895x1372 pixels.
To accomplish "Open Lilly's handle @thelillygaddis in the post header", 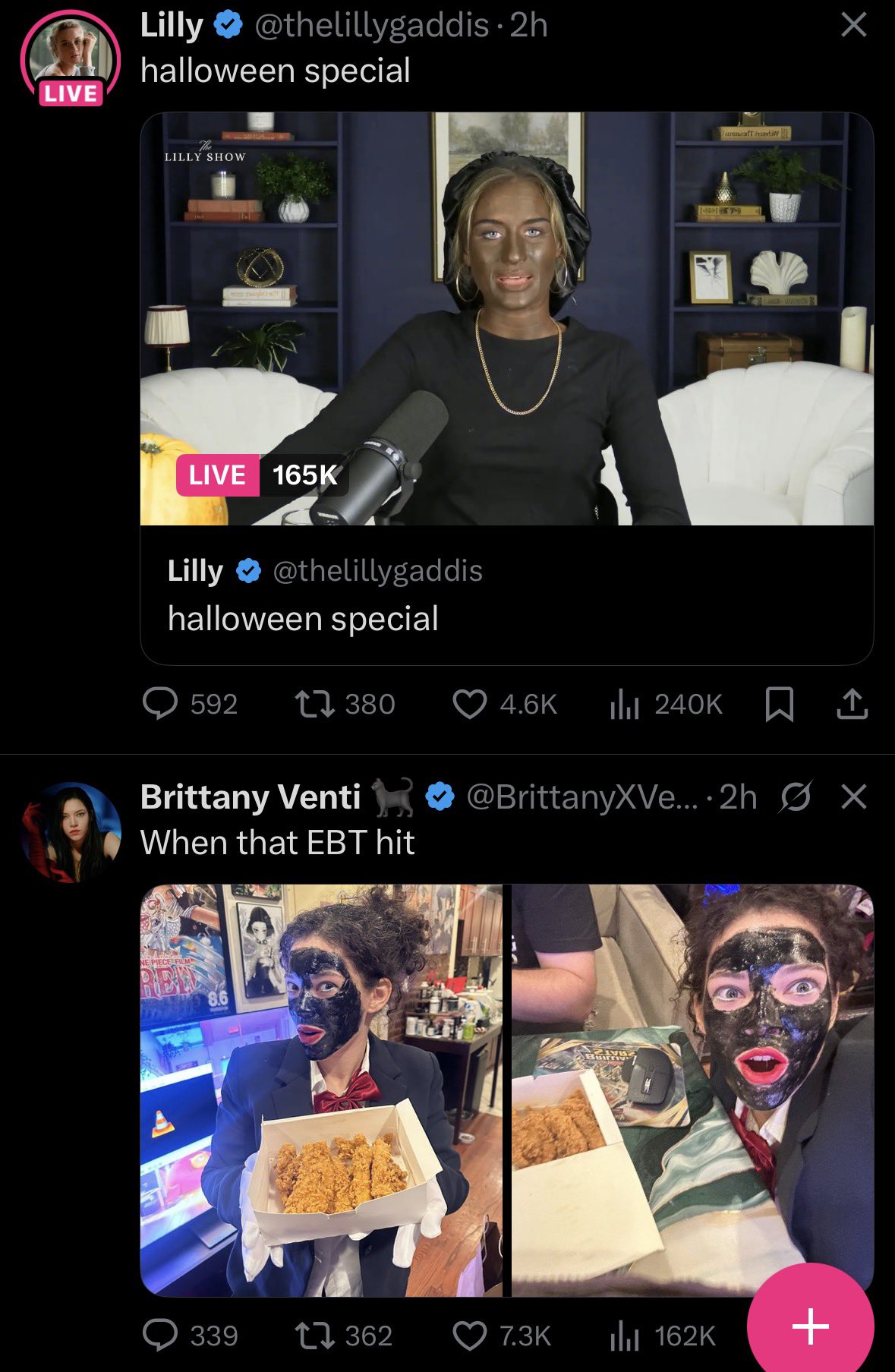I will pyautogui.click(x=371, y=25).
